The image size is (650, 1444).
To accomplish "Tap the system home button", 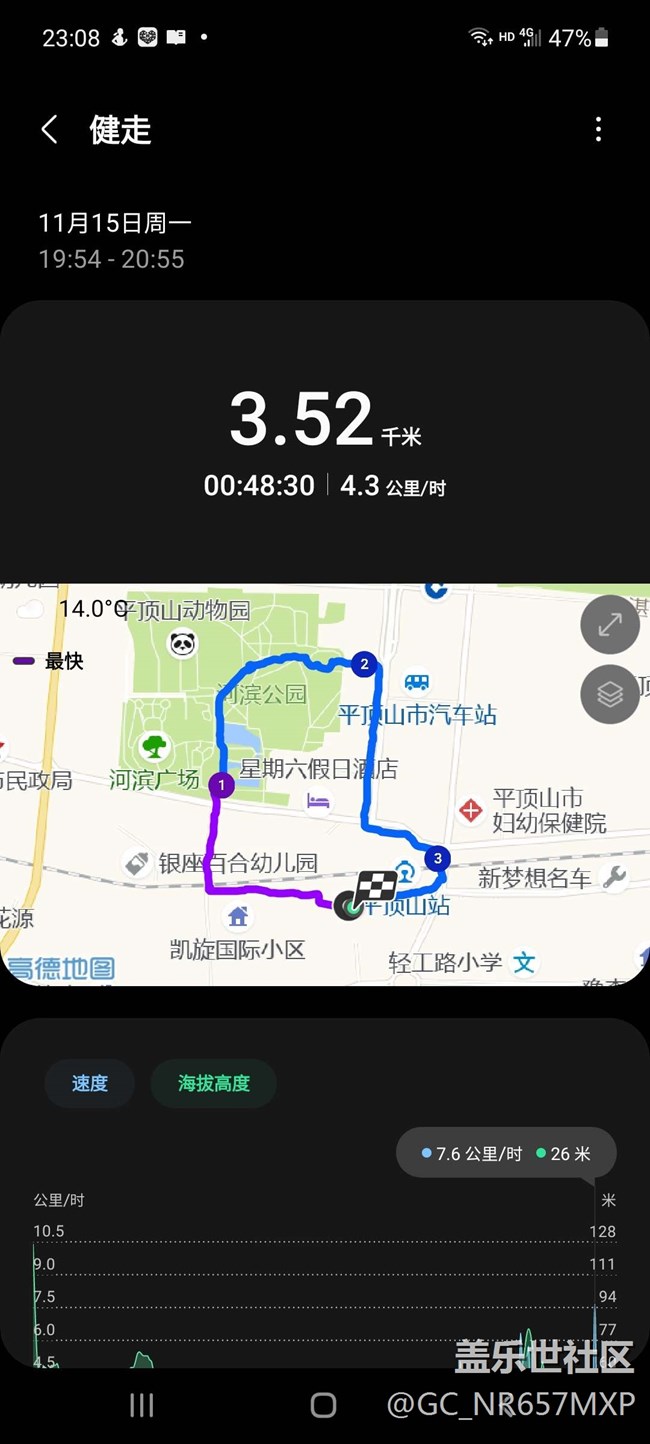I will click(x=323, y=1405).
